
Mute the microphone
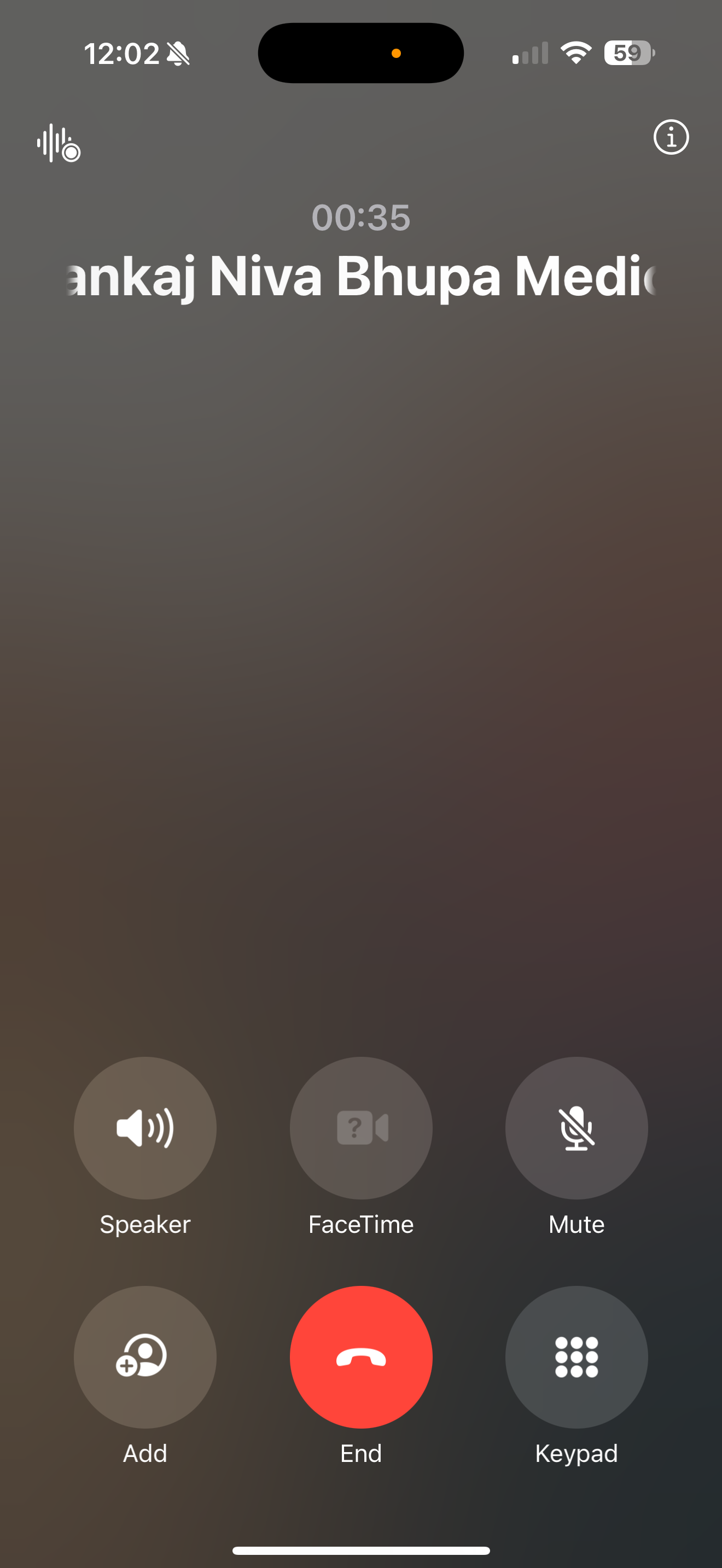click(576, 1127)
